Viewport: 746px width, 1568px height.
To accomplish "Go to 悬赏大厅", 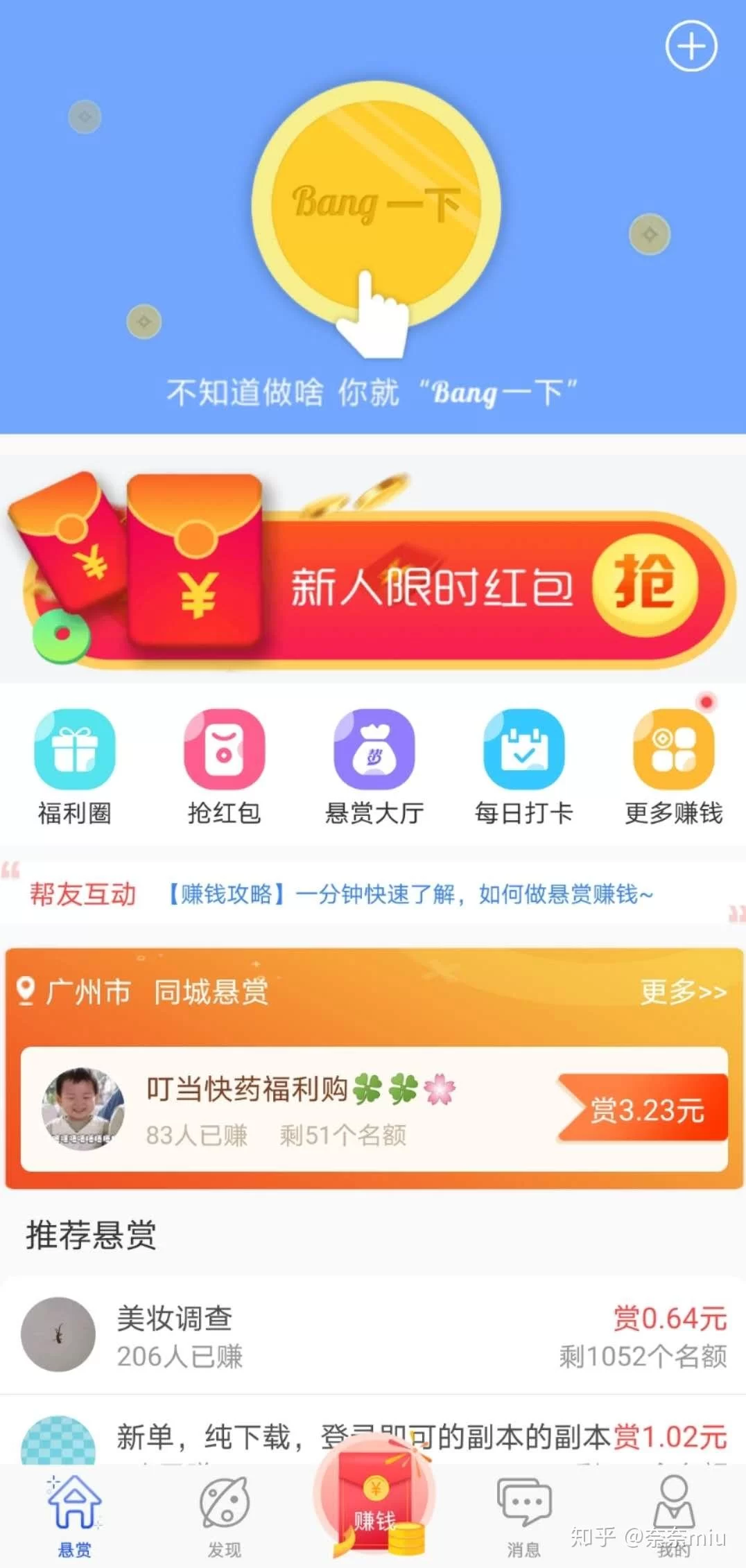I will pyautogui.click(x=374, y=766).
